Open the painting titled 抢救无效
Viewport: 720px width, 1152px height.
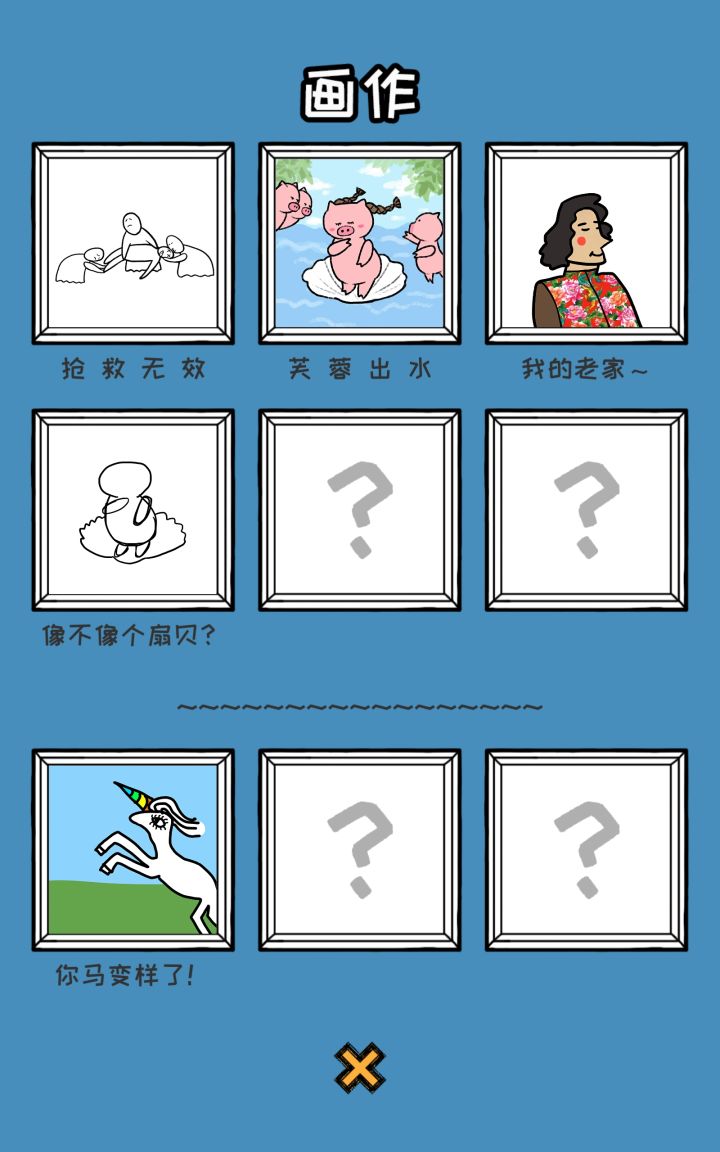pyautogui.click(x=133, y=243)
